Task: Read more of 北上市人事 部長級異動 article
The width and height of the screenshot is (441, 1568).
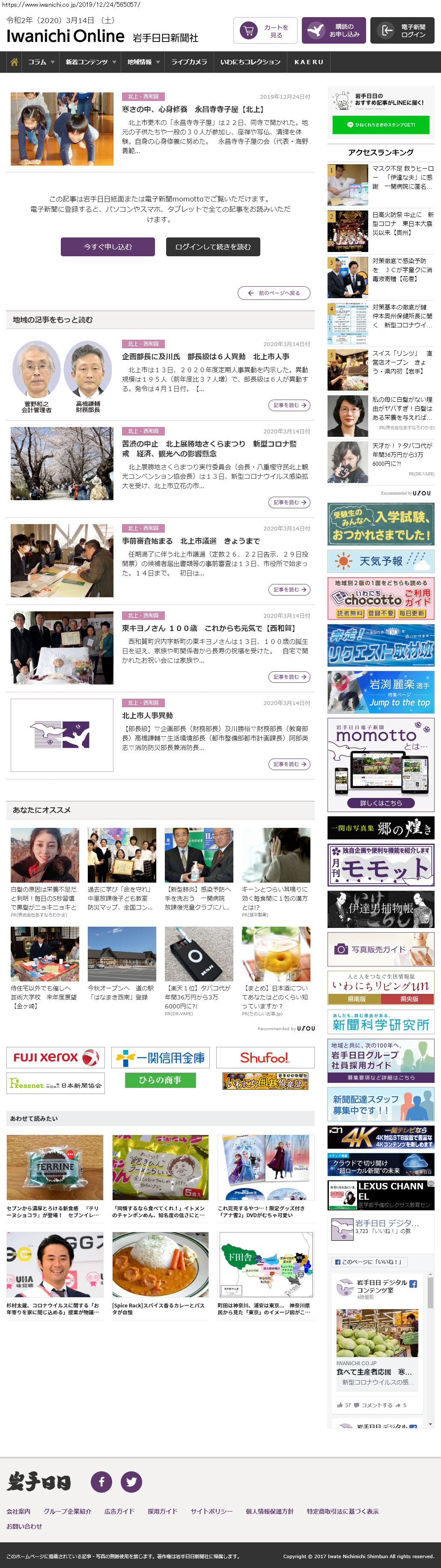Action: coord(289,405)
